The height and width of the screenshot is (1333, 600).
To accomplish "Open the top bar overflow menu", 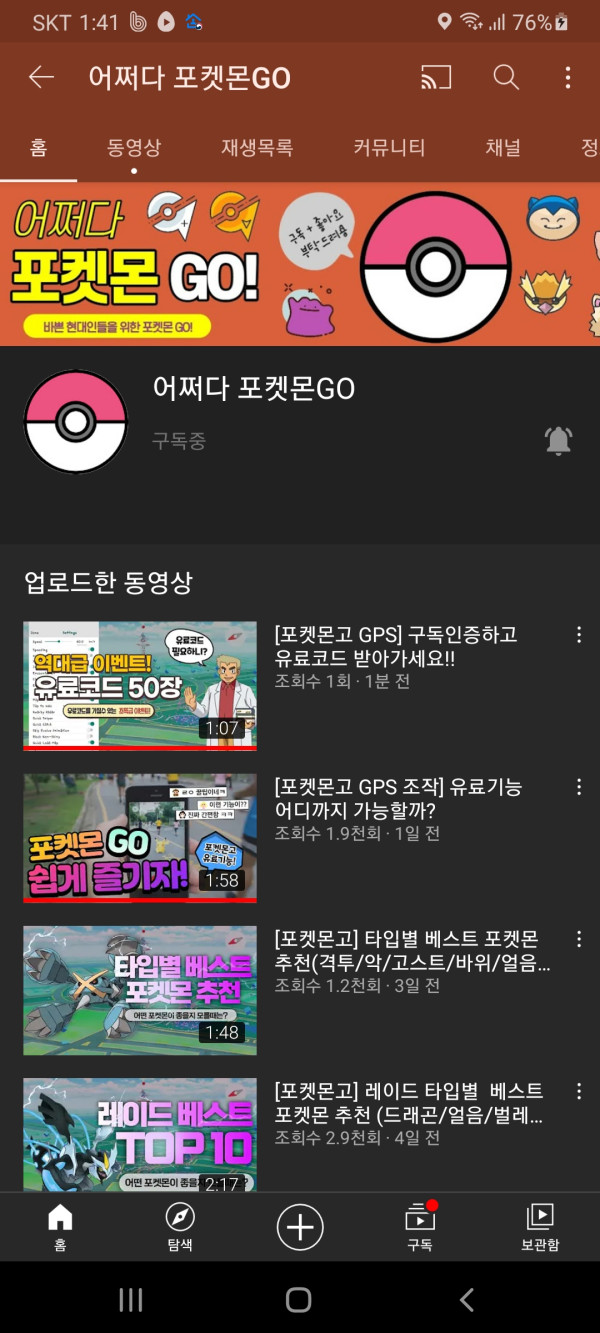I will (567, 78).
